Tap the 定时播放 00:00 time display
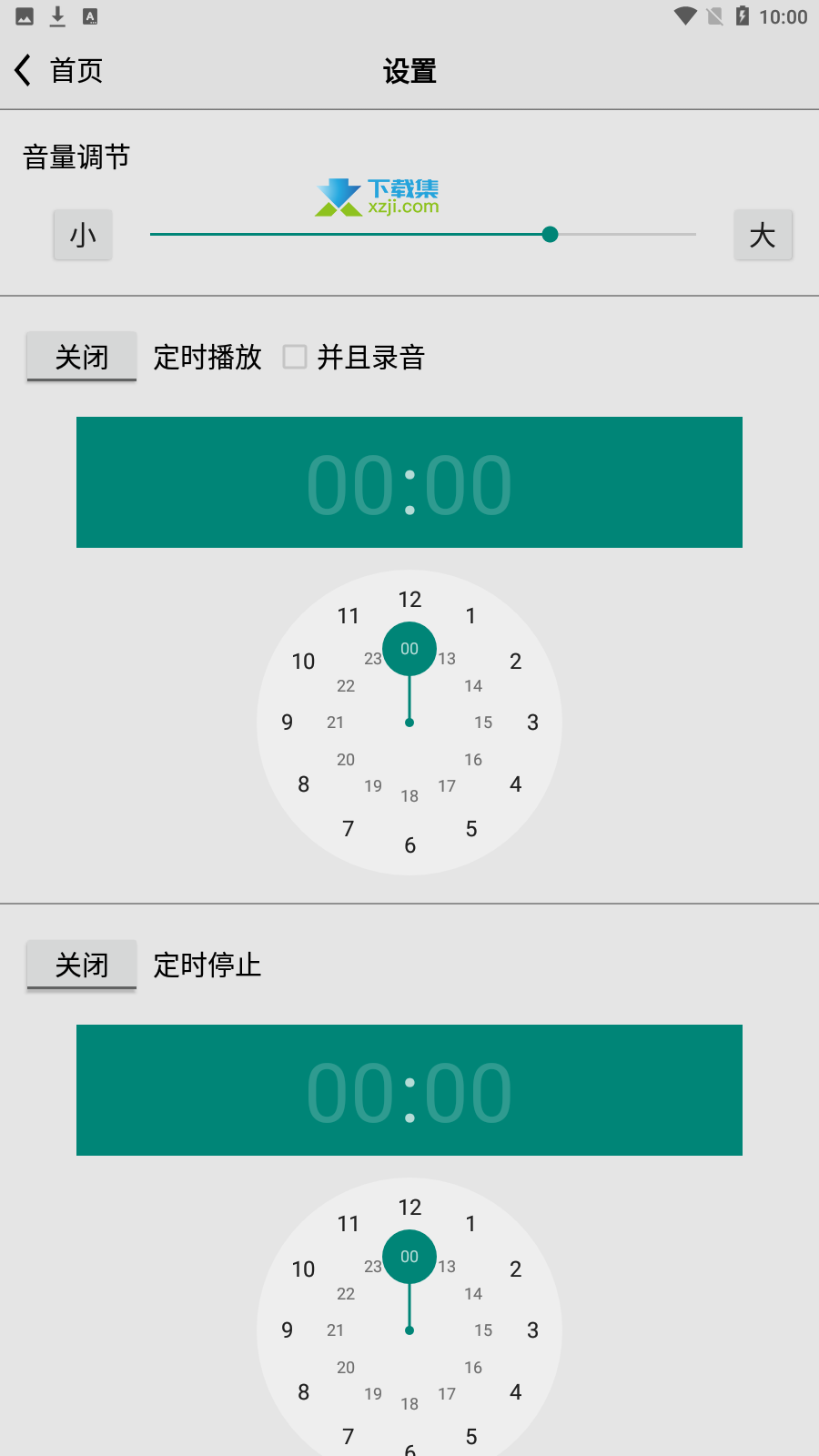819x1456 pixels. pos(409,482)
